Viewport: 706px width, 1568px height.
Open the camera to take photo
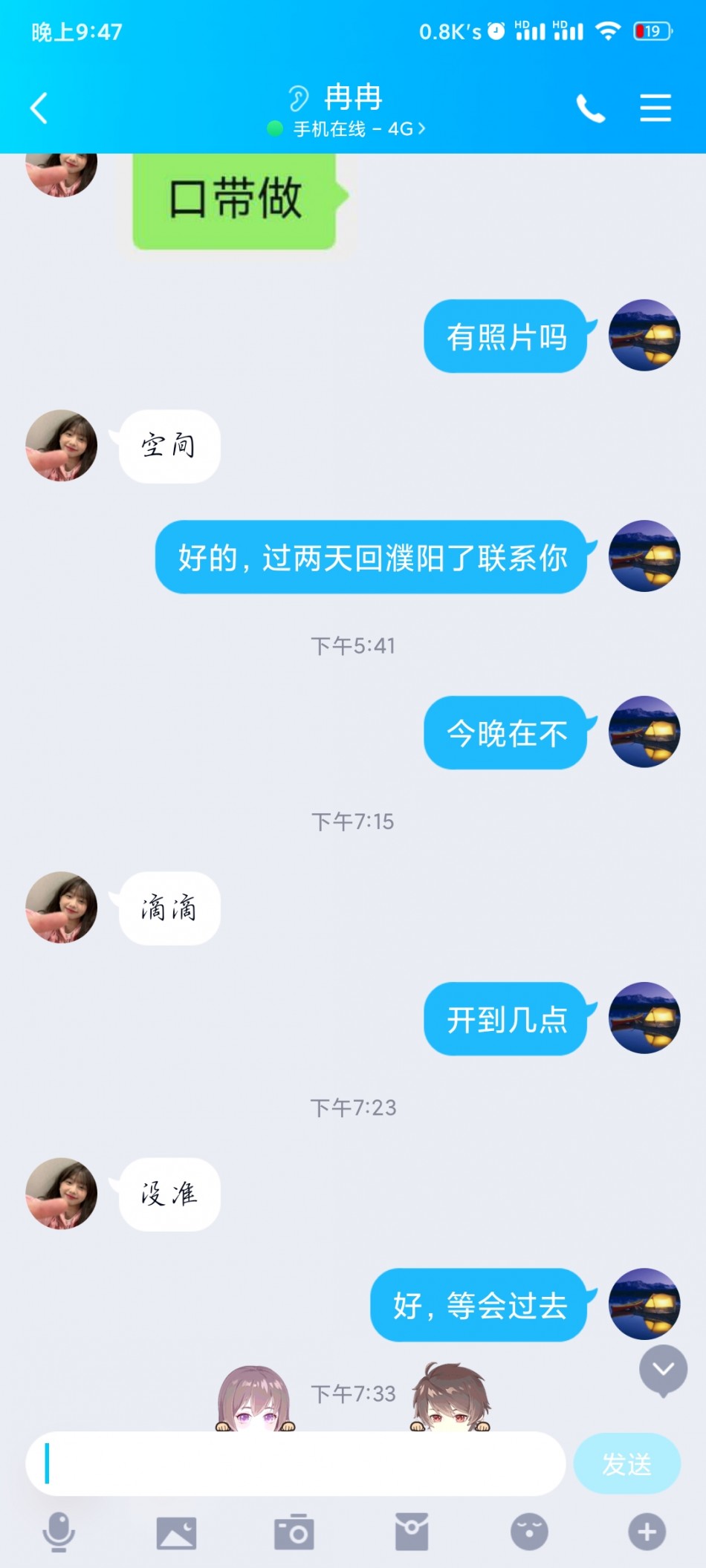294,1532
